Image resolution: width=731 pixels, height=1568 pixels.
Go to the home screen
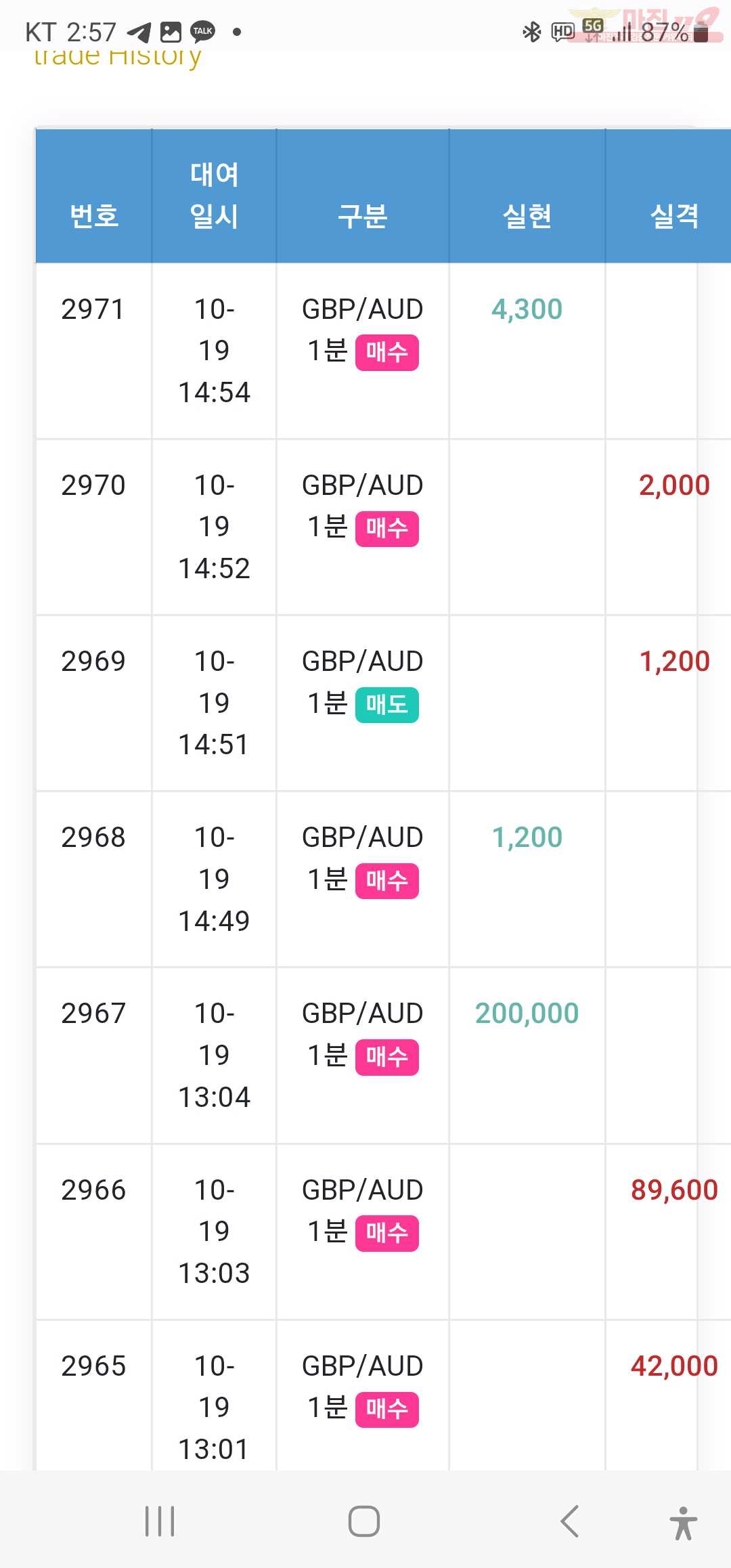tap(364, 1521)
